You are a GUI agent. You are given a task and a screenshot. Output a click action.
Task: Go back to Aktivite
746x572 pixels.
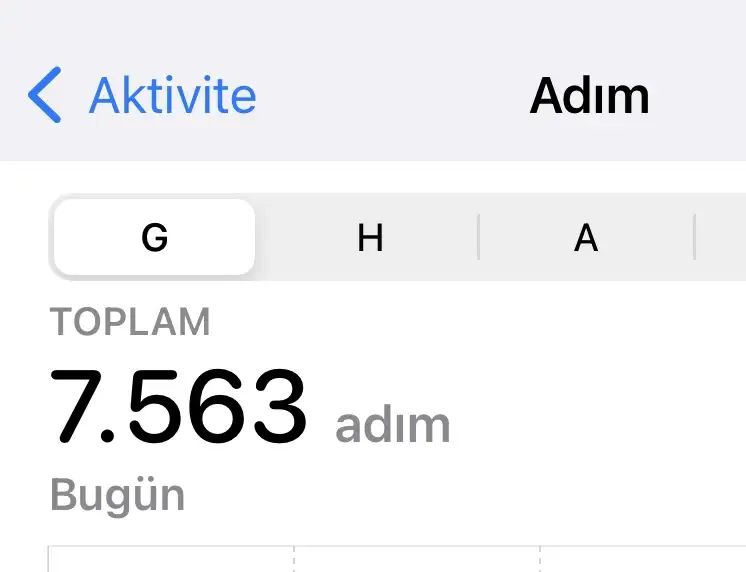142,96
